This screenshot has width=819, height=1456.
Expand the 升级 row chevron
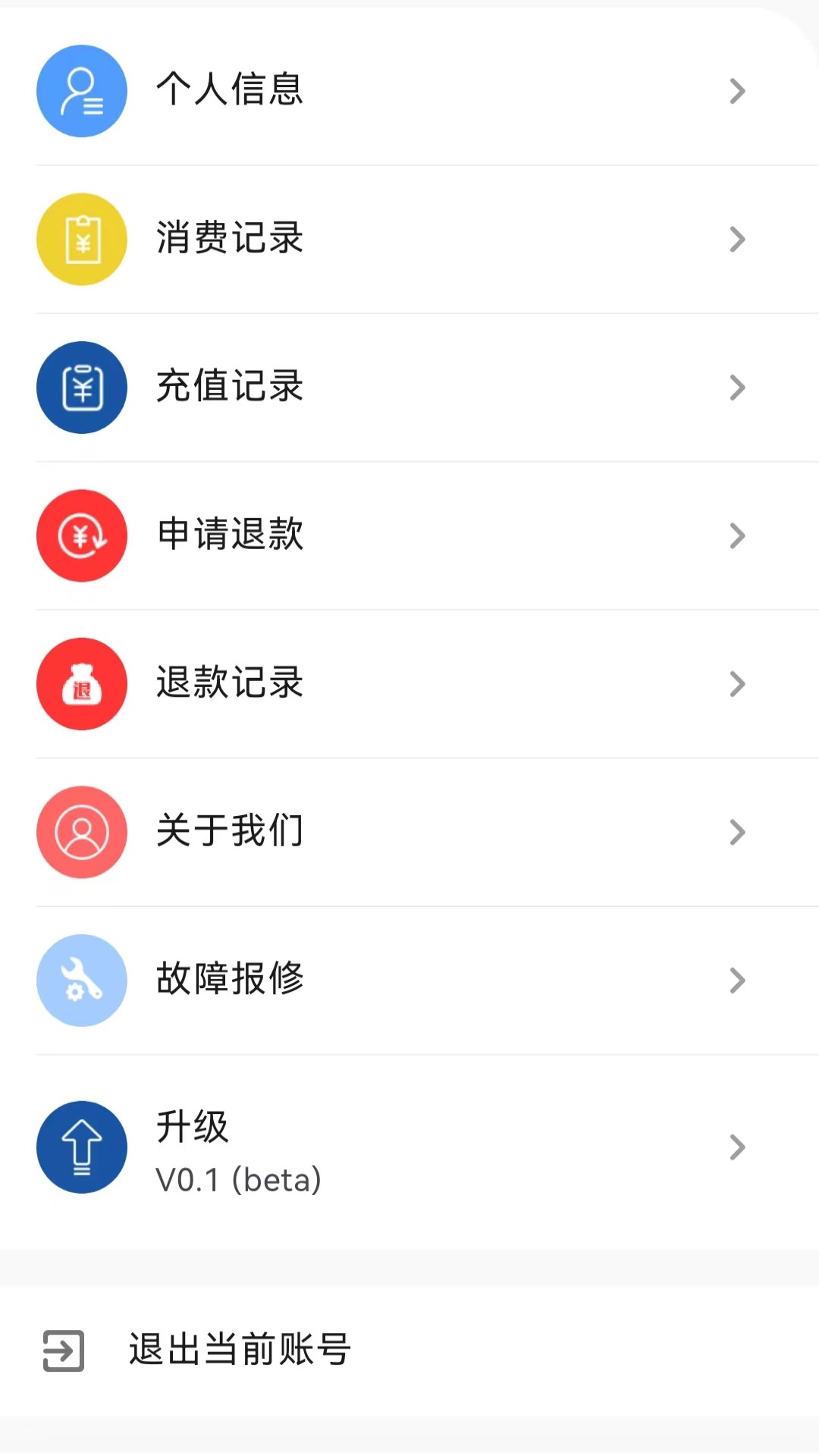click(x=736, y=1147)
